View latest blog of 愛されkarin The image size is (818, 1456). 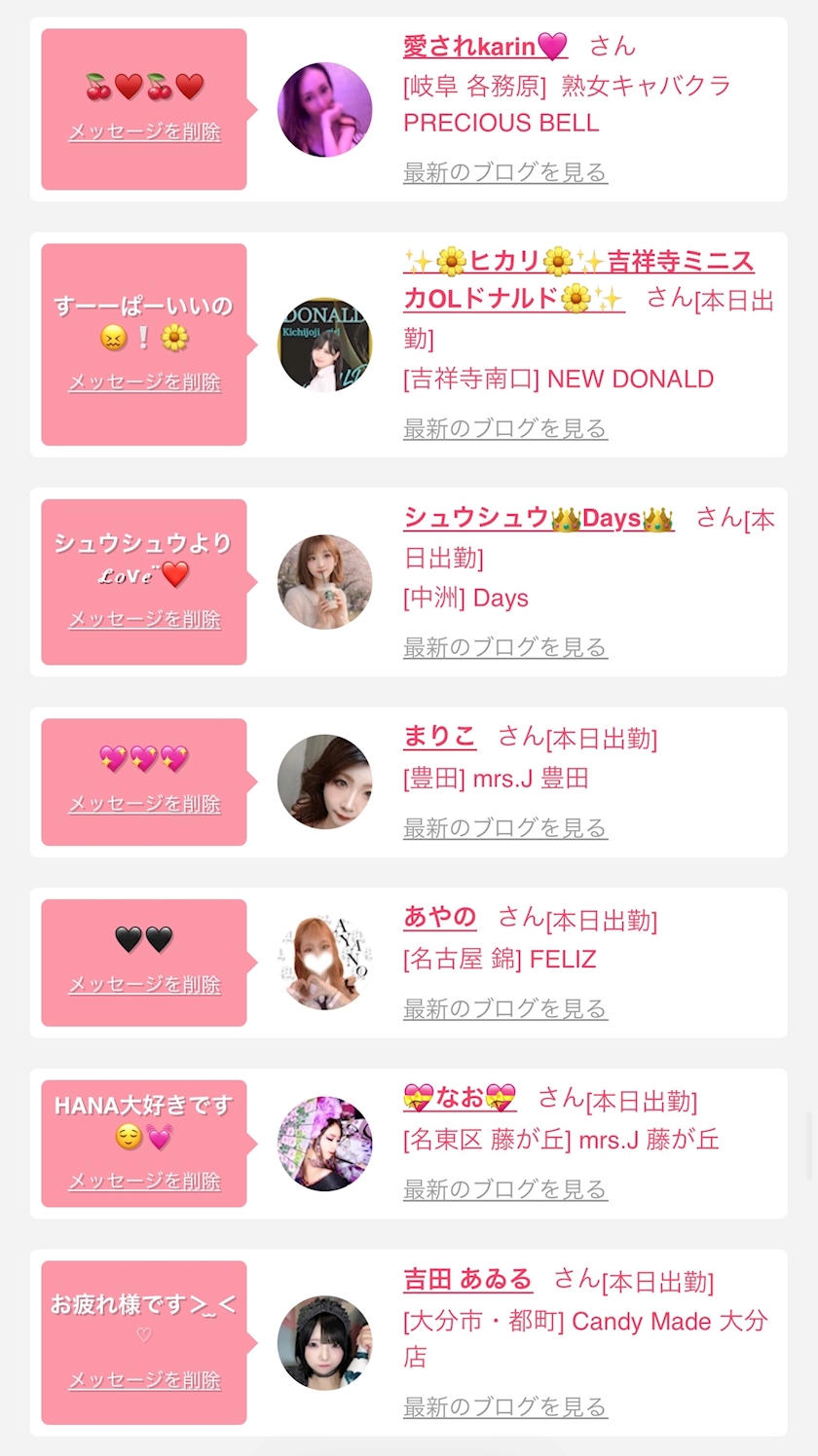tap(504, 172)
